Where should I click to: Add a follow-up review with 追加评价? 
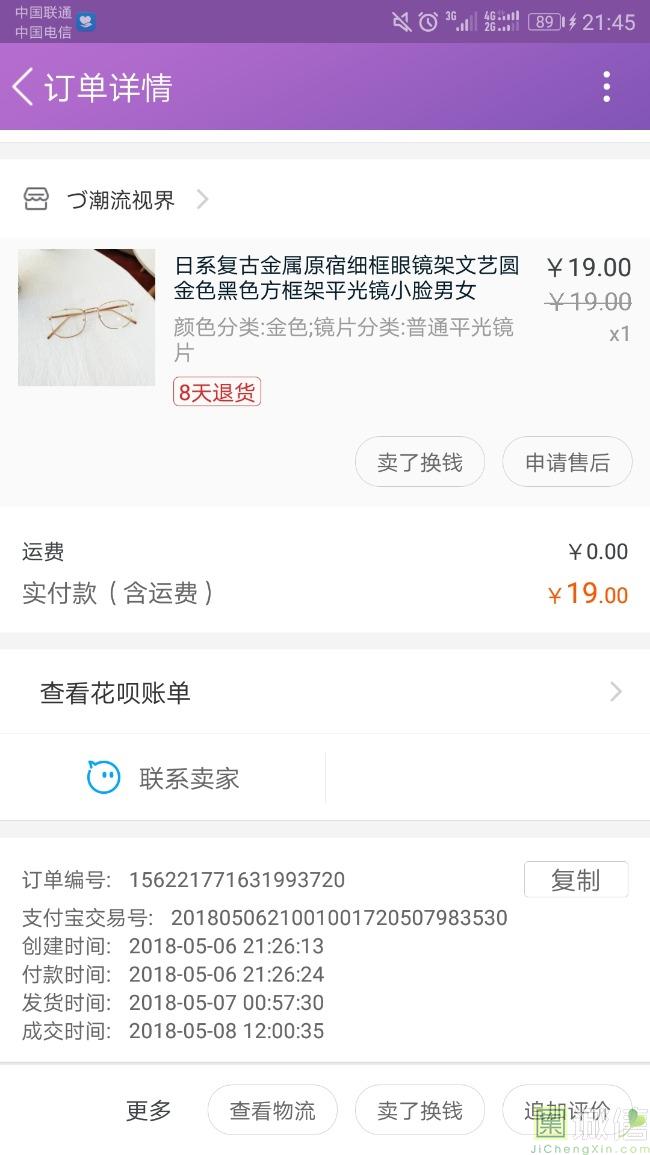(566, 1110)
